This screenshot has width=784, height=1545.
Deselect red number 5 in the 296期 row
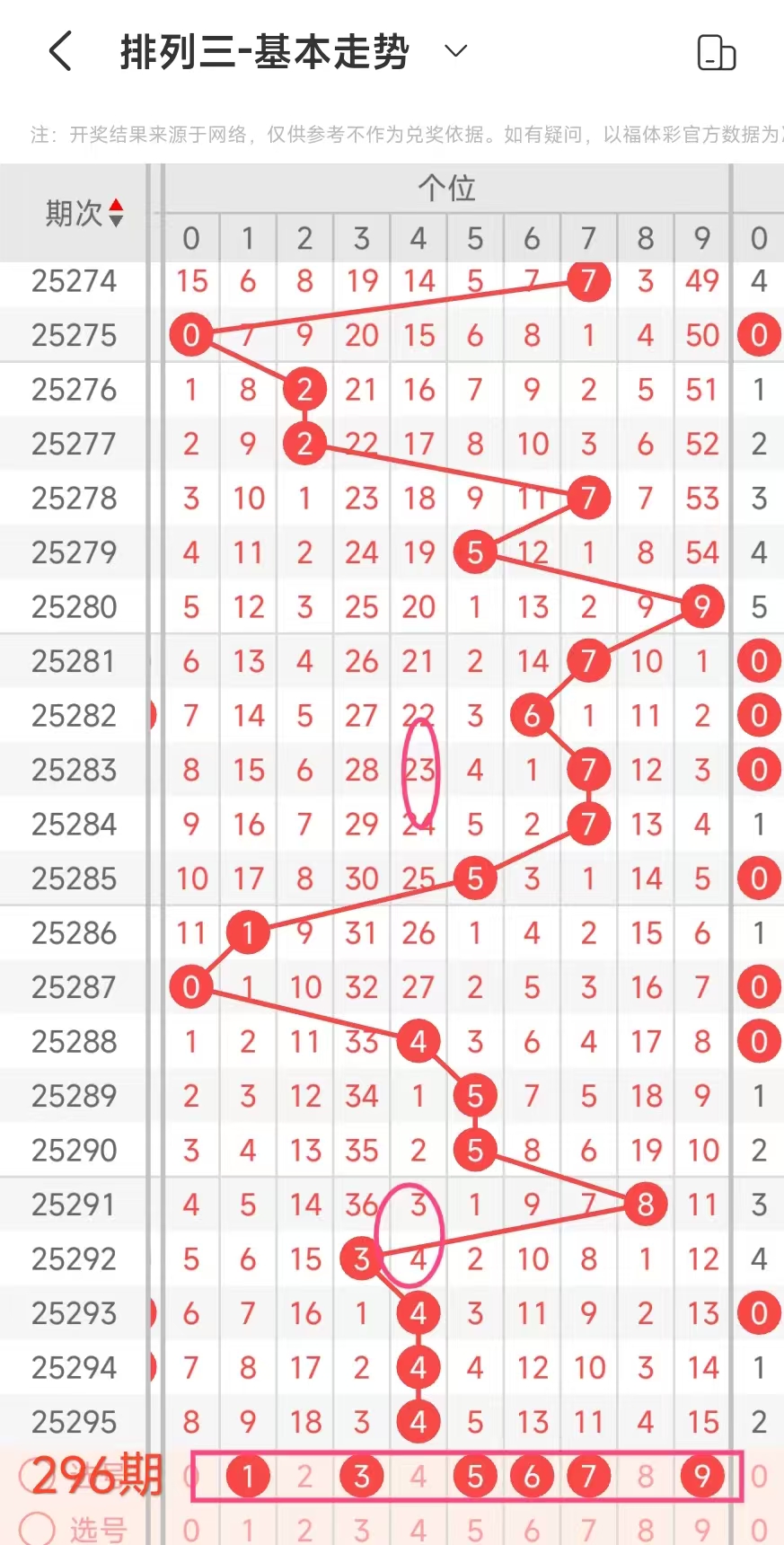coord(475,1476)
